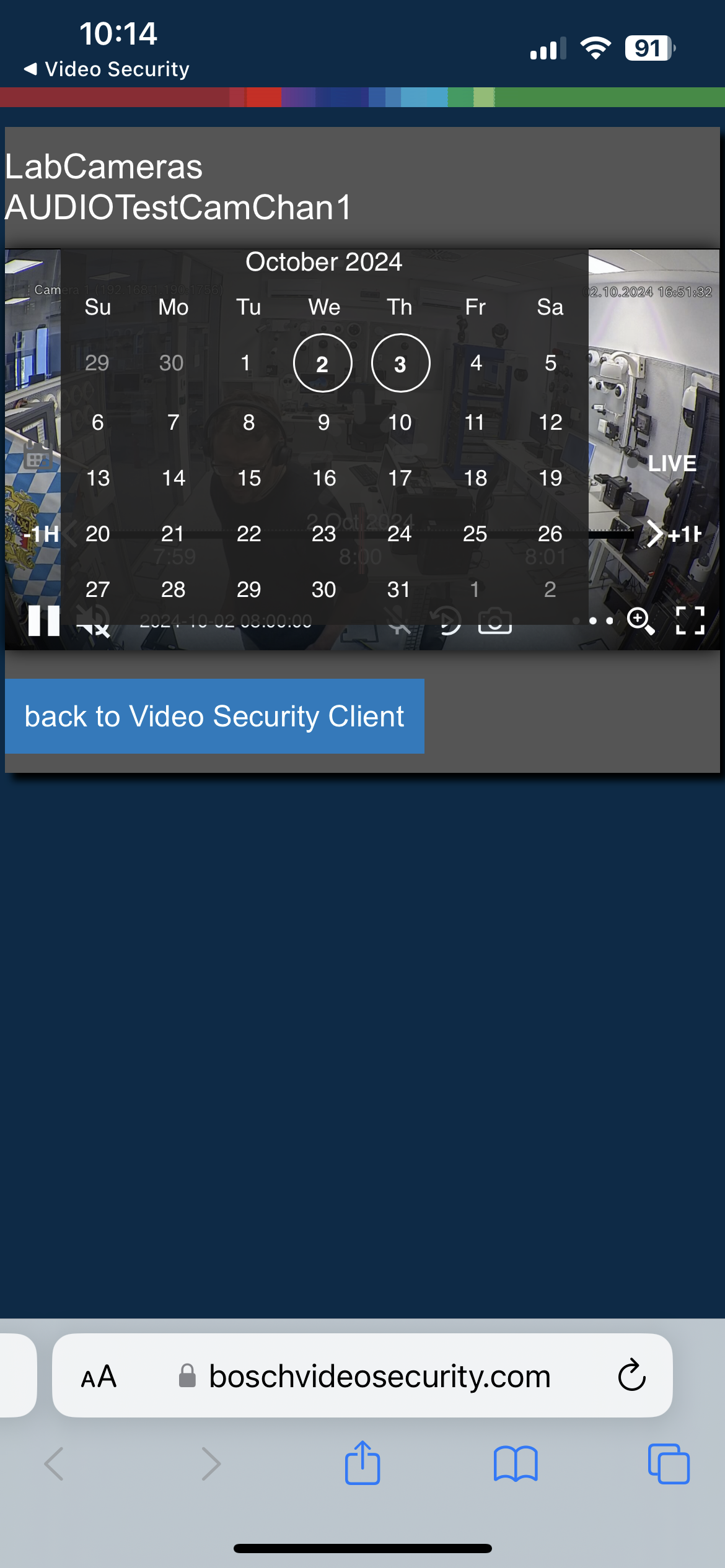Take a camera snapshot
725x1568 pixels.
(494, 620)
